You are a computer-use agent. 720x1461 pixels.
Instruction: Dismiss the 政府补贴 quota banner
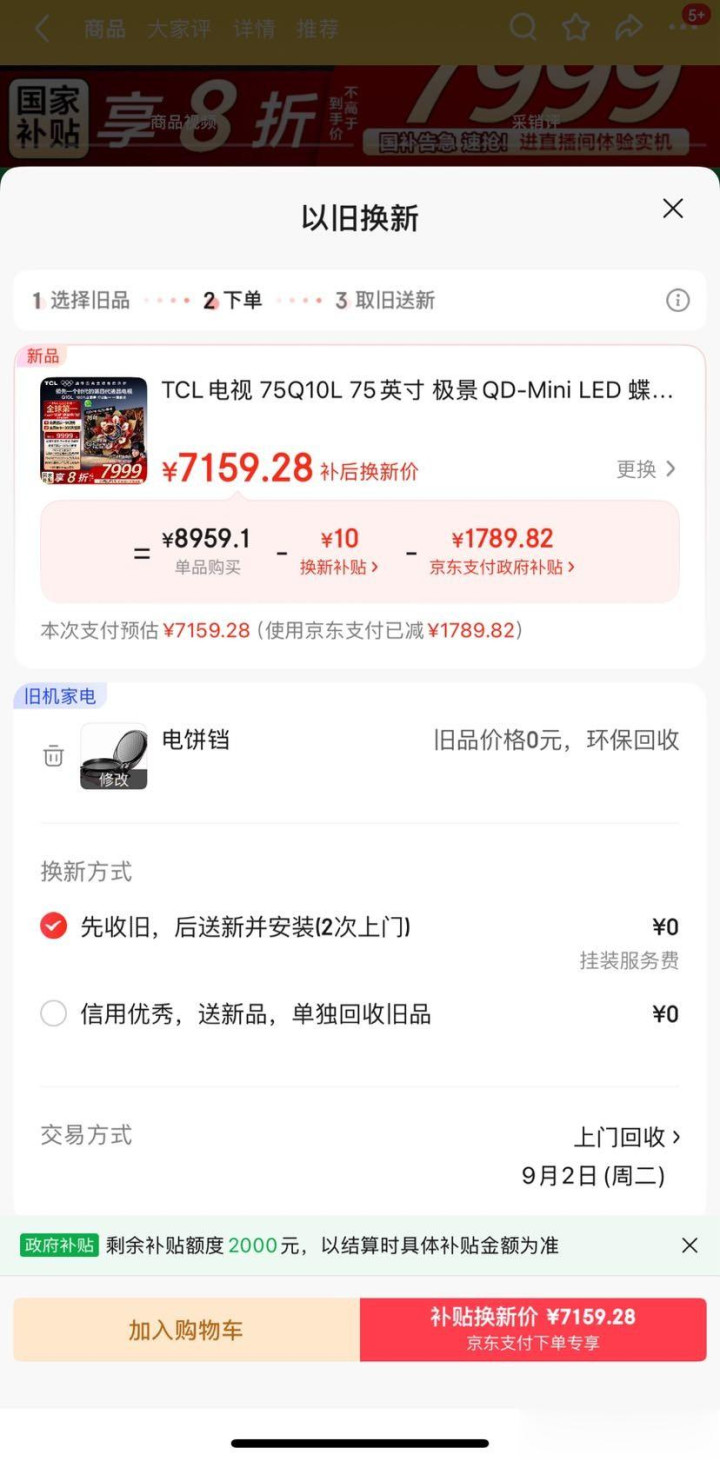point(689,1245)
